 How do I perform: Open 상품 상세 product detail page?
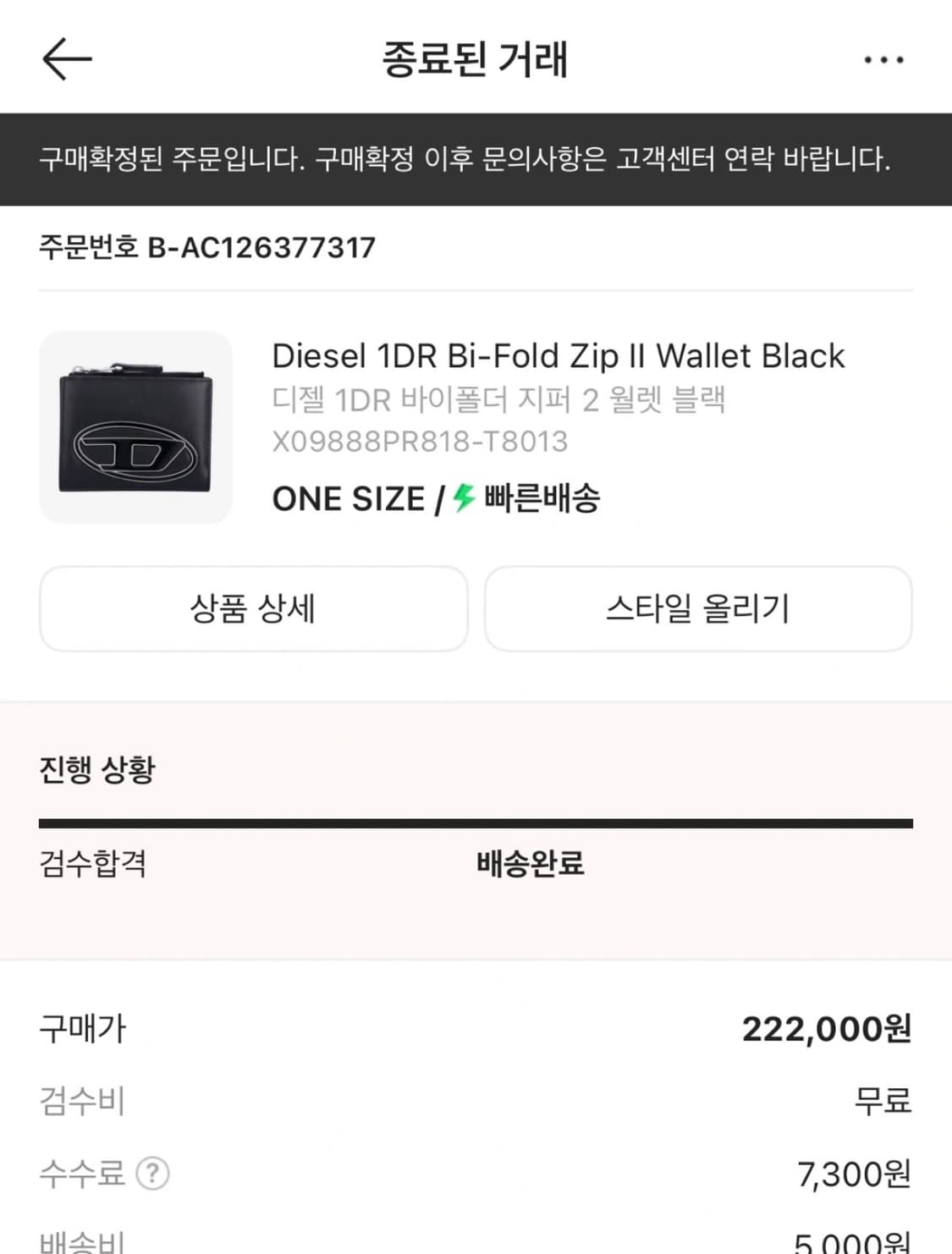tap(252, 609)
